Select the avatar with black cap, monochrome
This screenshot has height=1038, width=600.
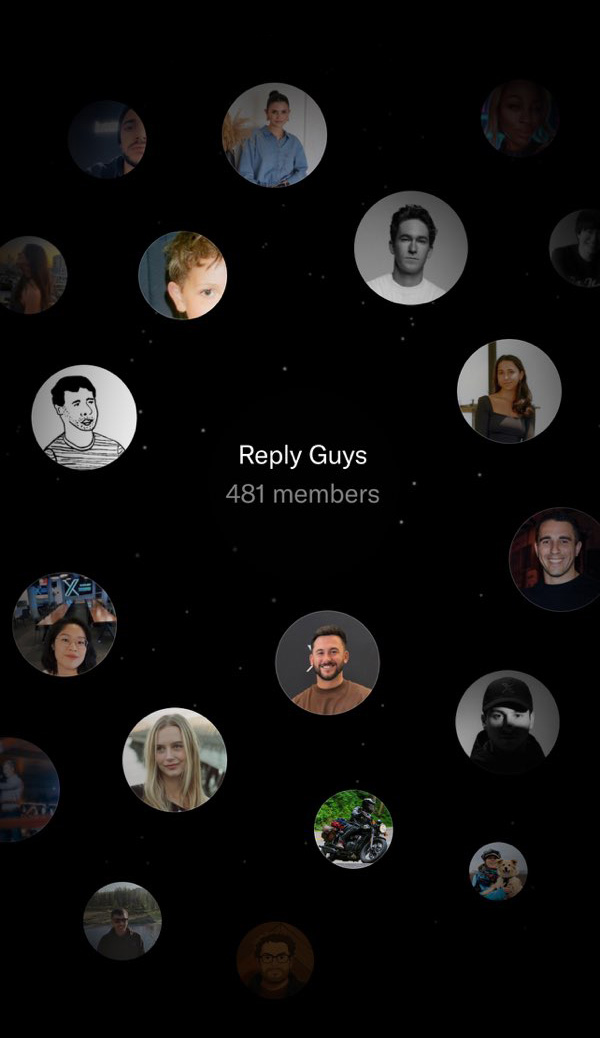coord(507,722)
